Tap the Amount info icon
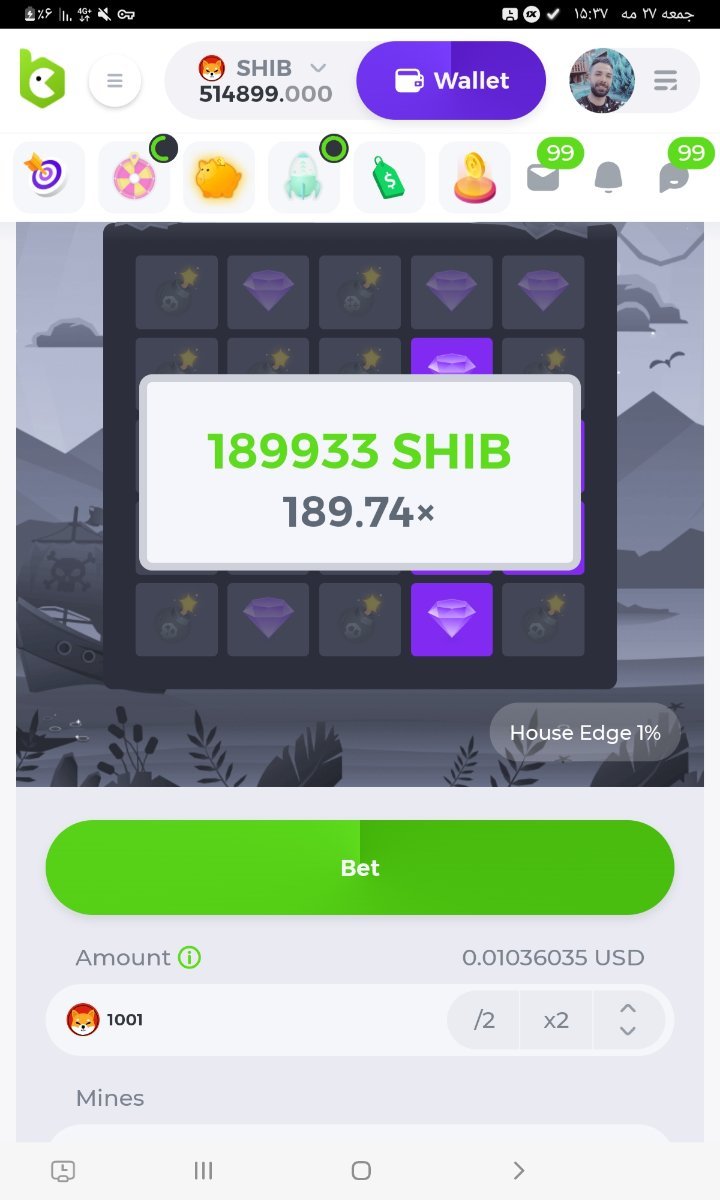Screen dimensions: 720x1200 189,958
